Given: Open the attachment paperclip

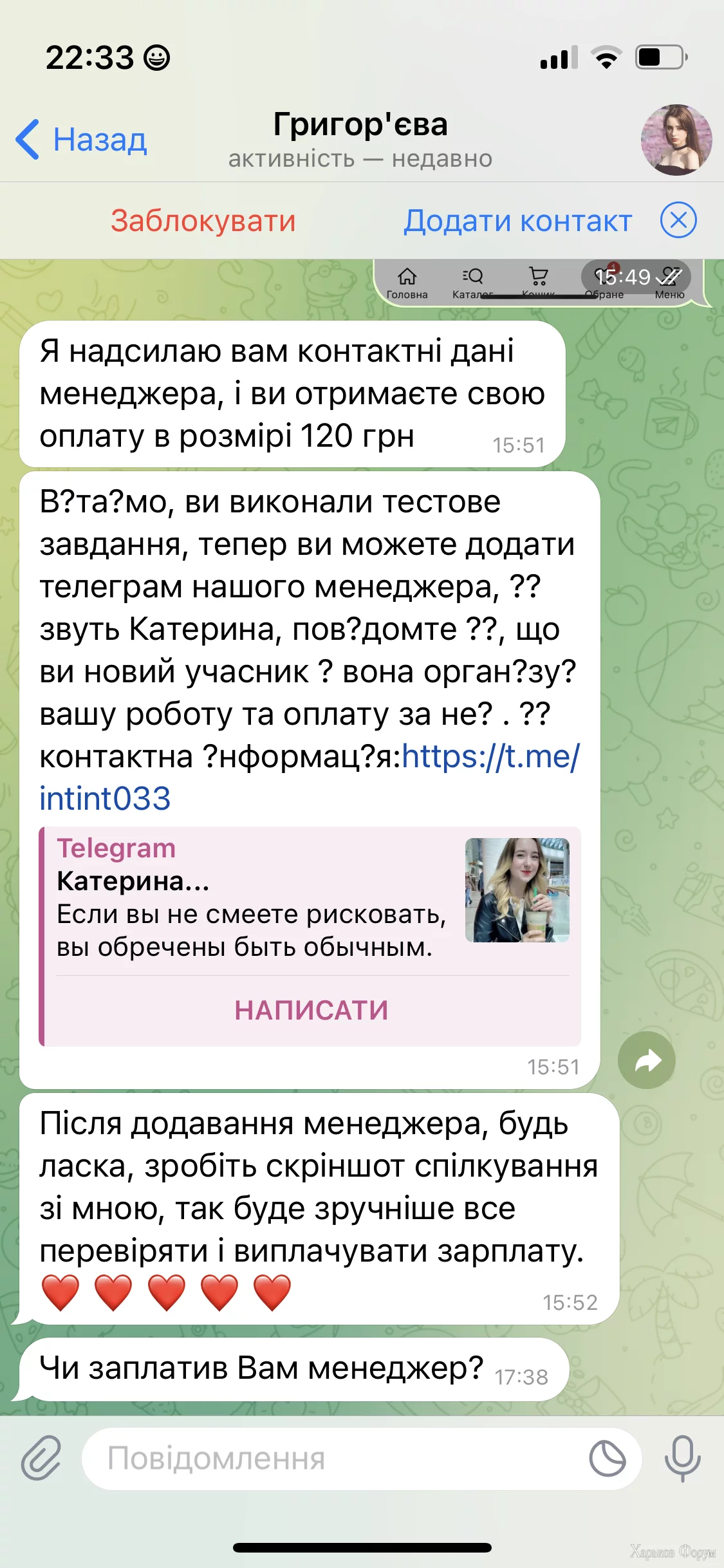Looking at the screenshot, I should 41,1458.
